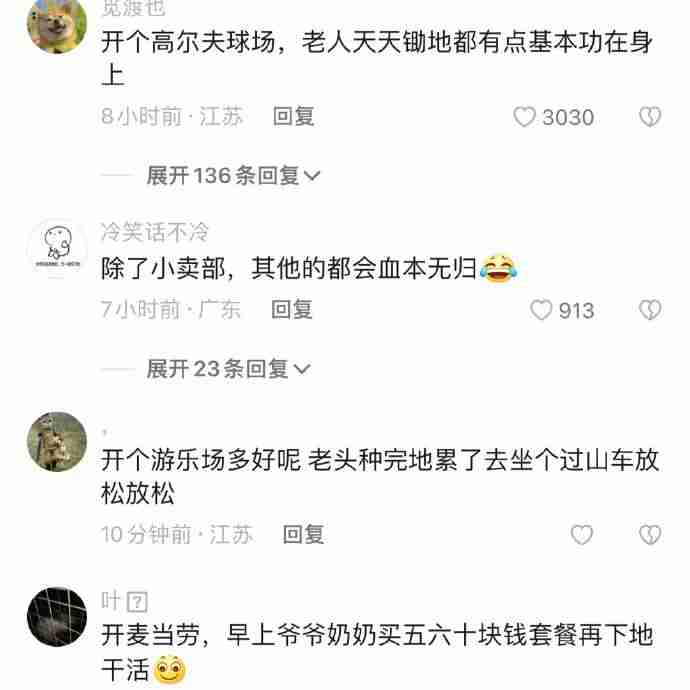This screenshot has height=690, width=690.
Task: Open avatar of the 麦当劳 commenter
Action: [57, 618]
